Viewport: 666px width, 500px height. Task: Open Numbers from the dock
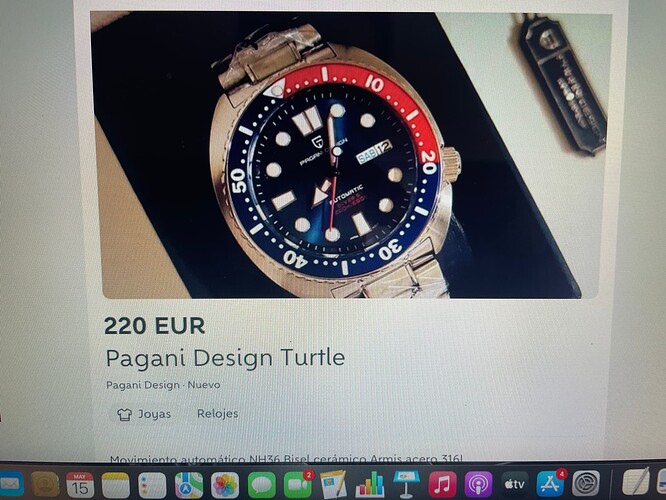click(x=370, y=485)
